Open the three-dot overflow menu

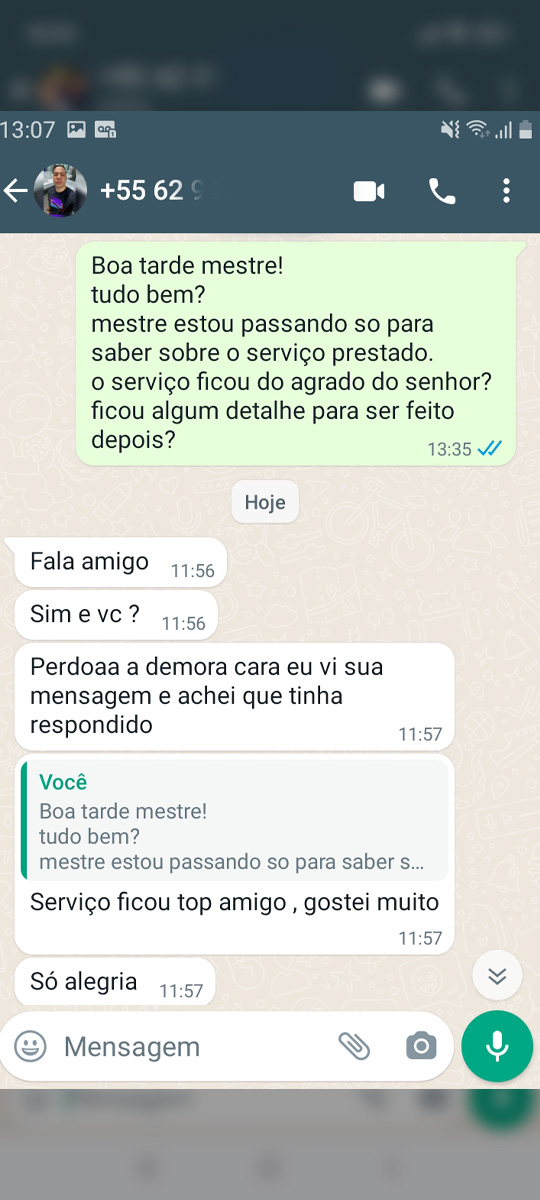[507, 191]
